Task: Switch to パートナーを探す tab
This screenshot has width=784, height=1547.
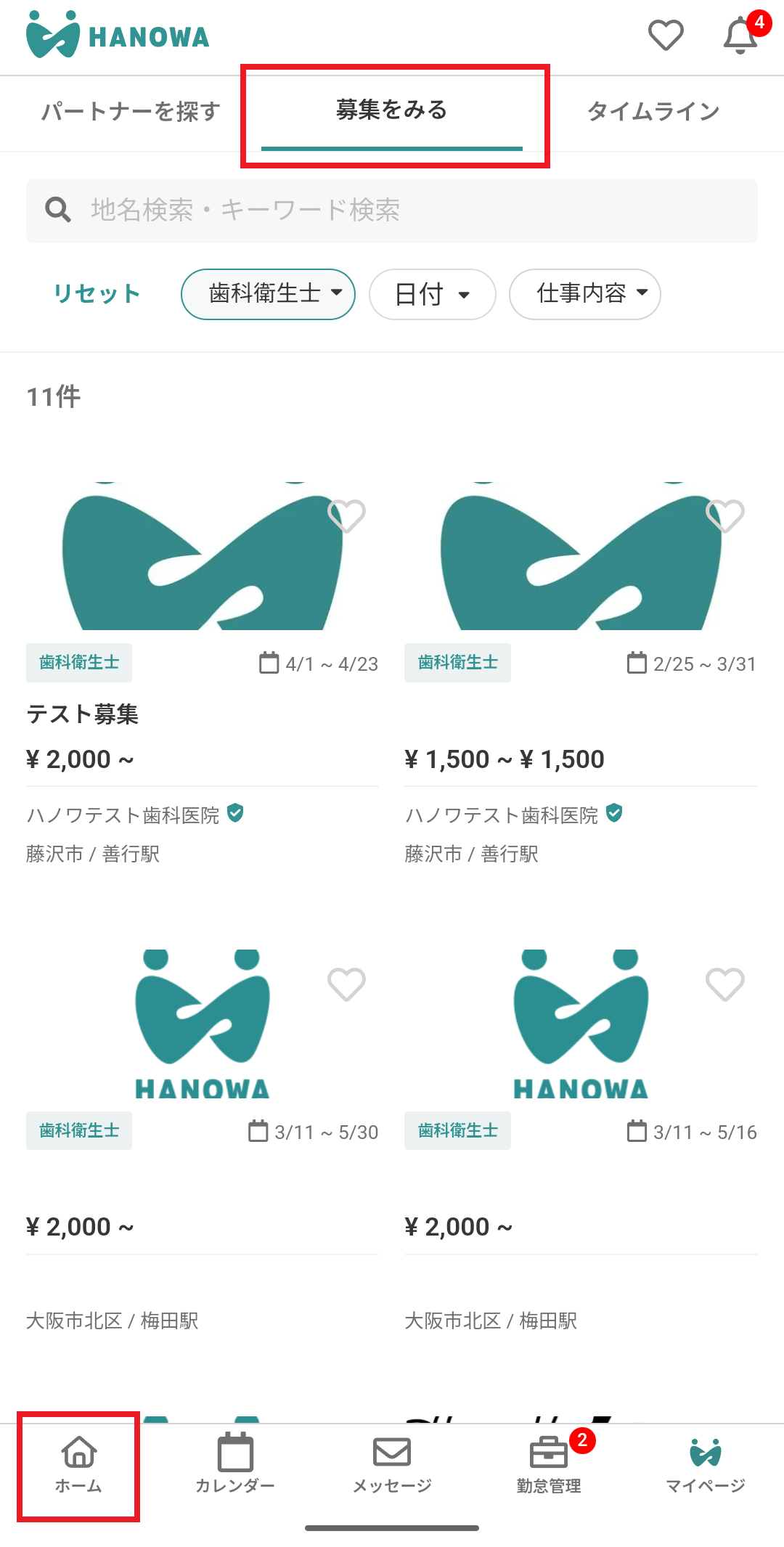Action: pyautogui.click(x=131, y=111)
